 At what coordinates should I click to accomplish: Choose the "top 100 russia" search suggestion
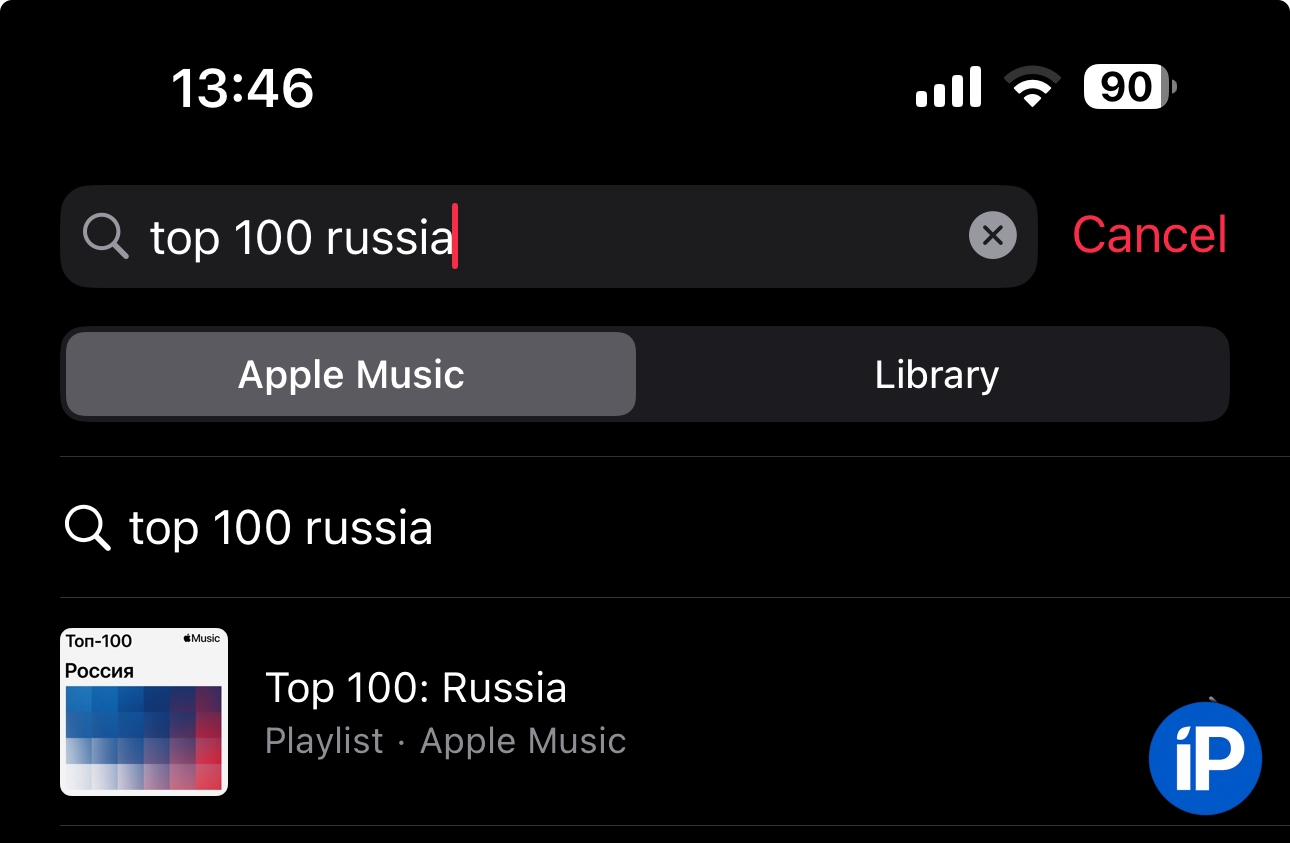coord(281,528)
